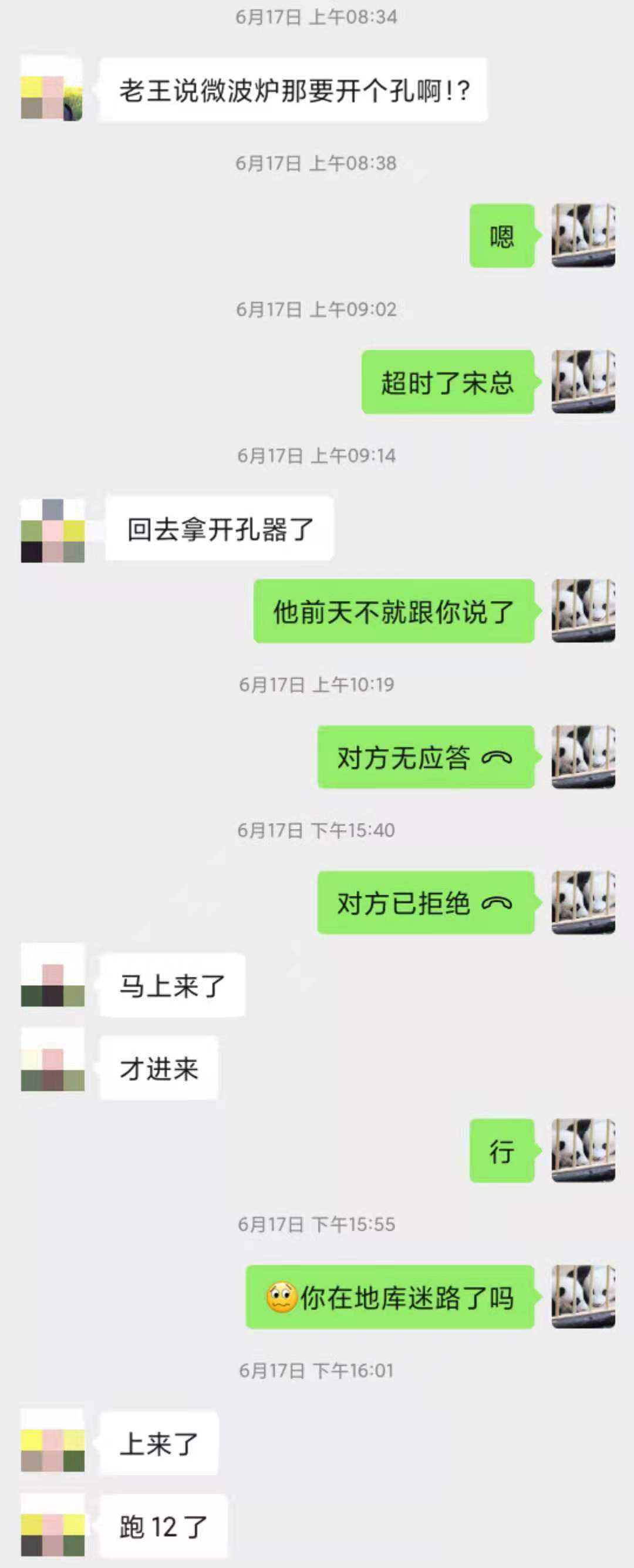Open contact avatar beside 跑 12 了
Image resolution: width=634 pixels, height=1568 pixels.
[x=52, y=1525]
